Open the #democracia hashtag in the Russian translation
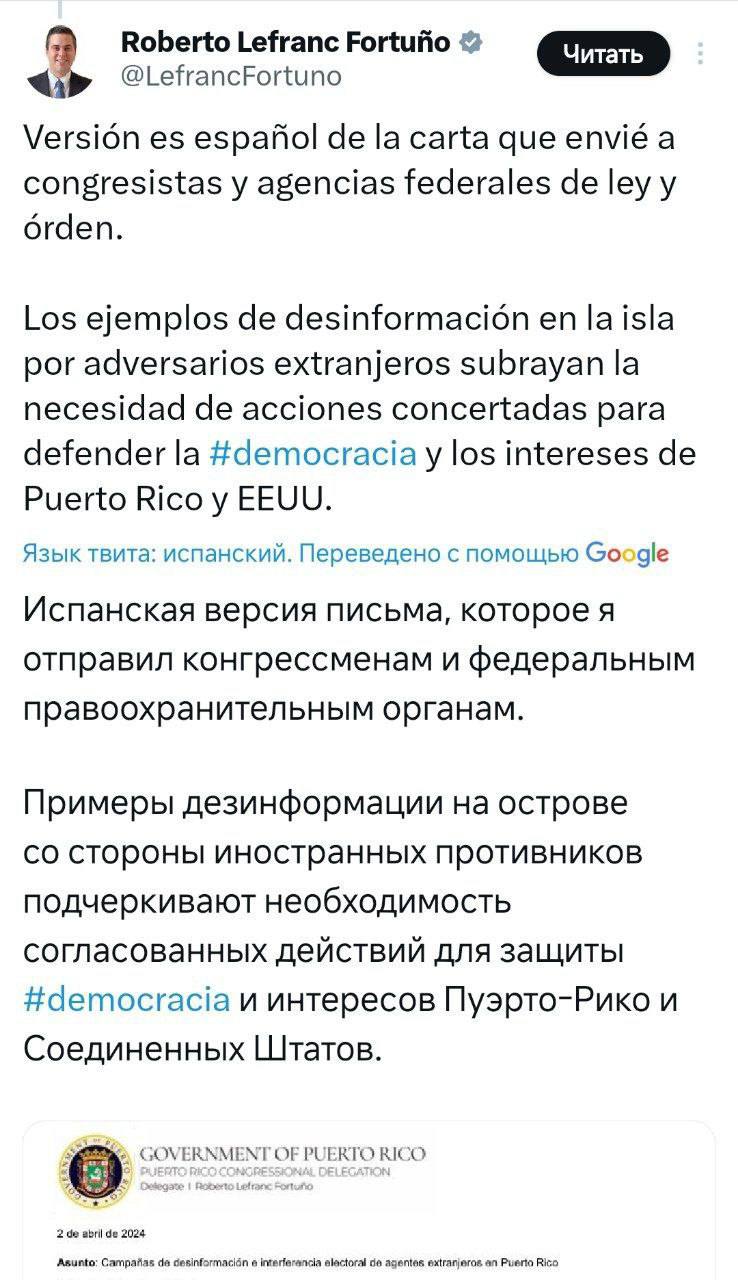 126,999
